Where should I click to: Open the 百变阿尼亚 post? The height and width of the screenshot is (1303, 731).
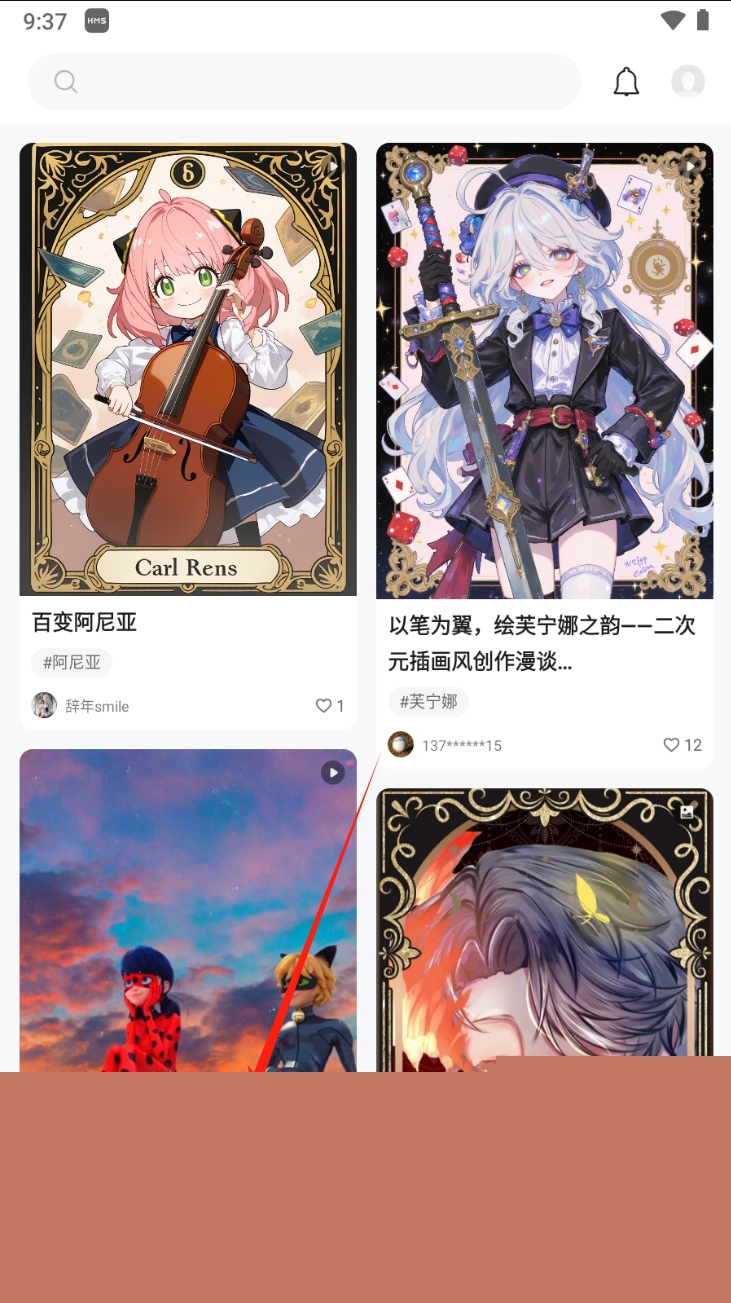[x=188, y=370]
